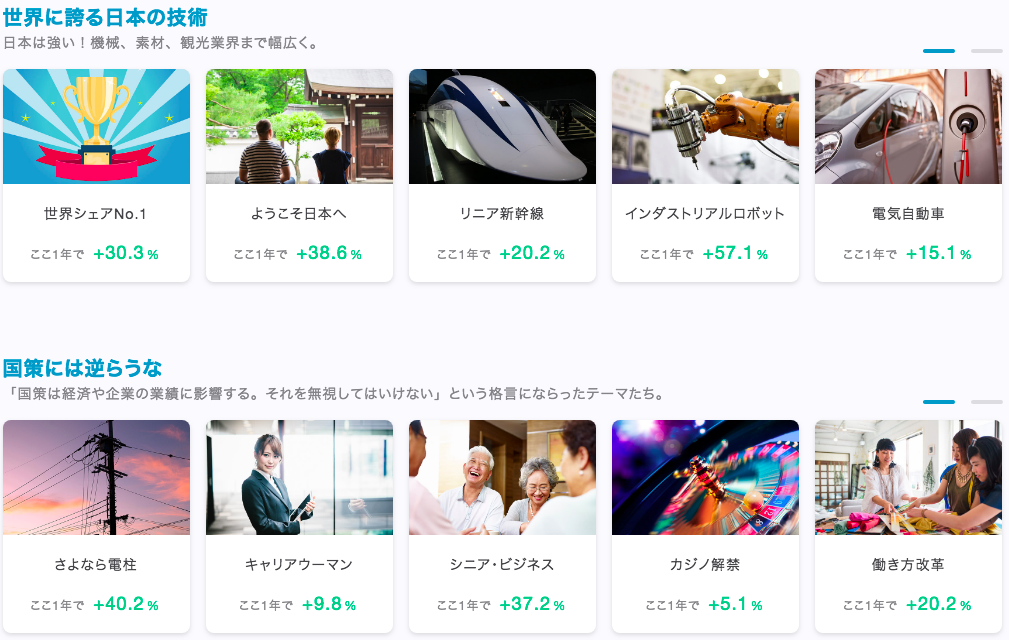Image resolution: width=1009 pixels, height=640 pixels.
Task: Select the リニア新幹線 theme card
Action: 502,175
